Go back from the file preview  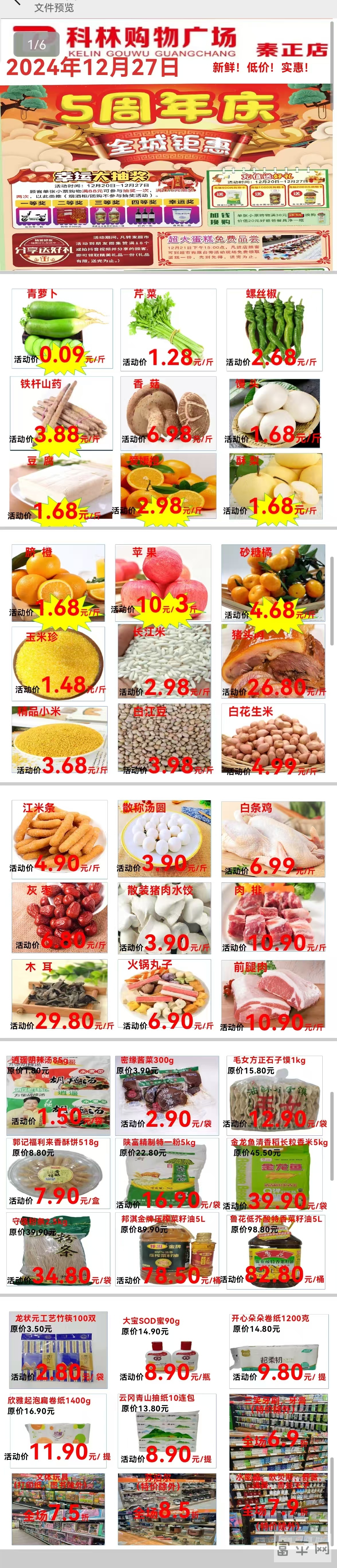click(x=16, y=3)
